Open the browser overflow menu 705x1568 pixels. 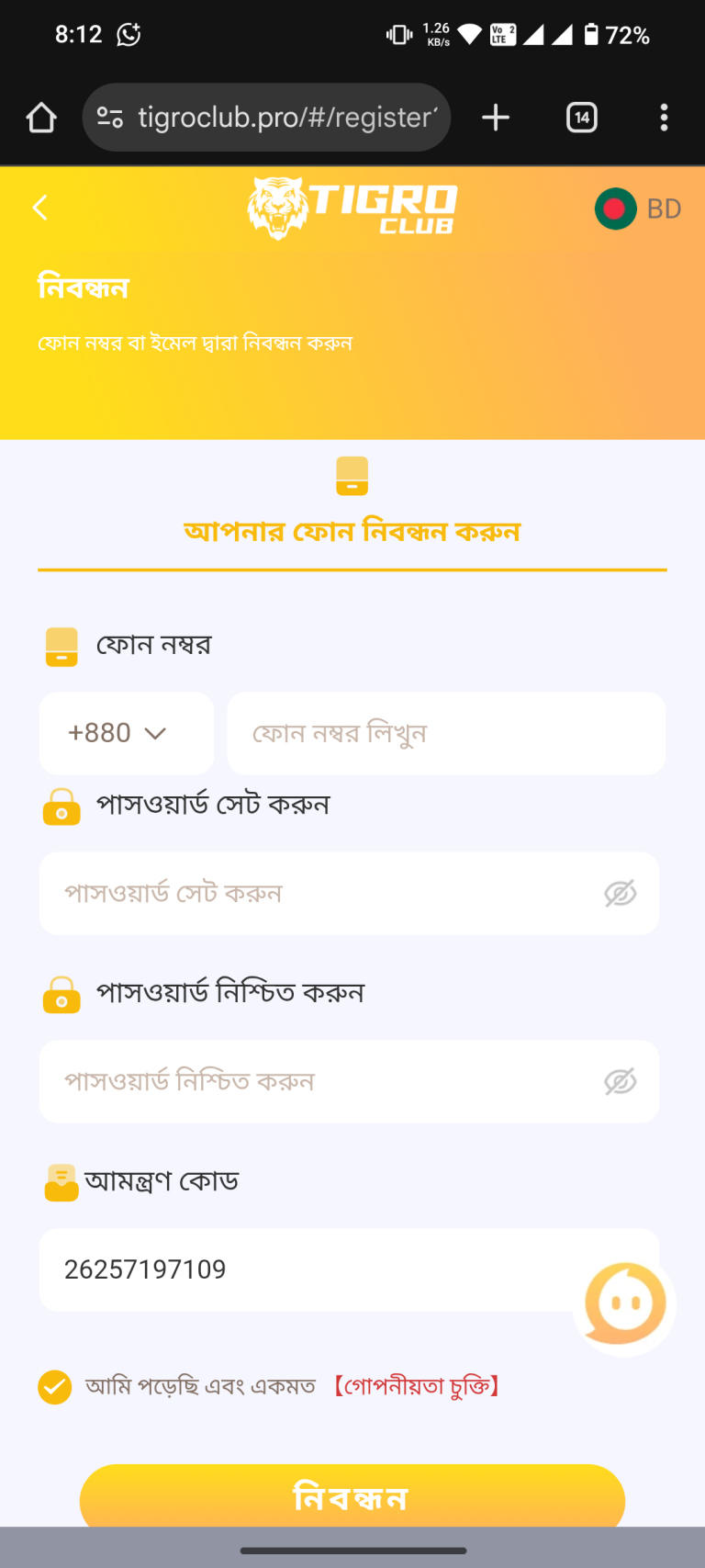664,118
